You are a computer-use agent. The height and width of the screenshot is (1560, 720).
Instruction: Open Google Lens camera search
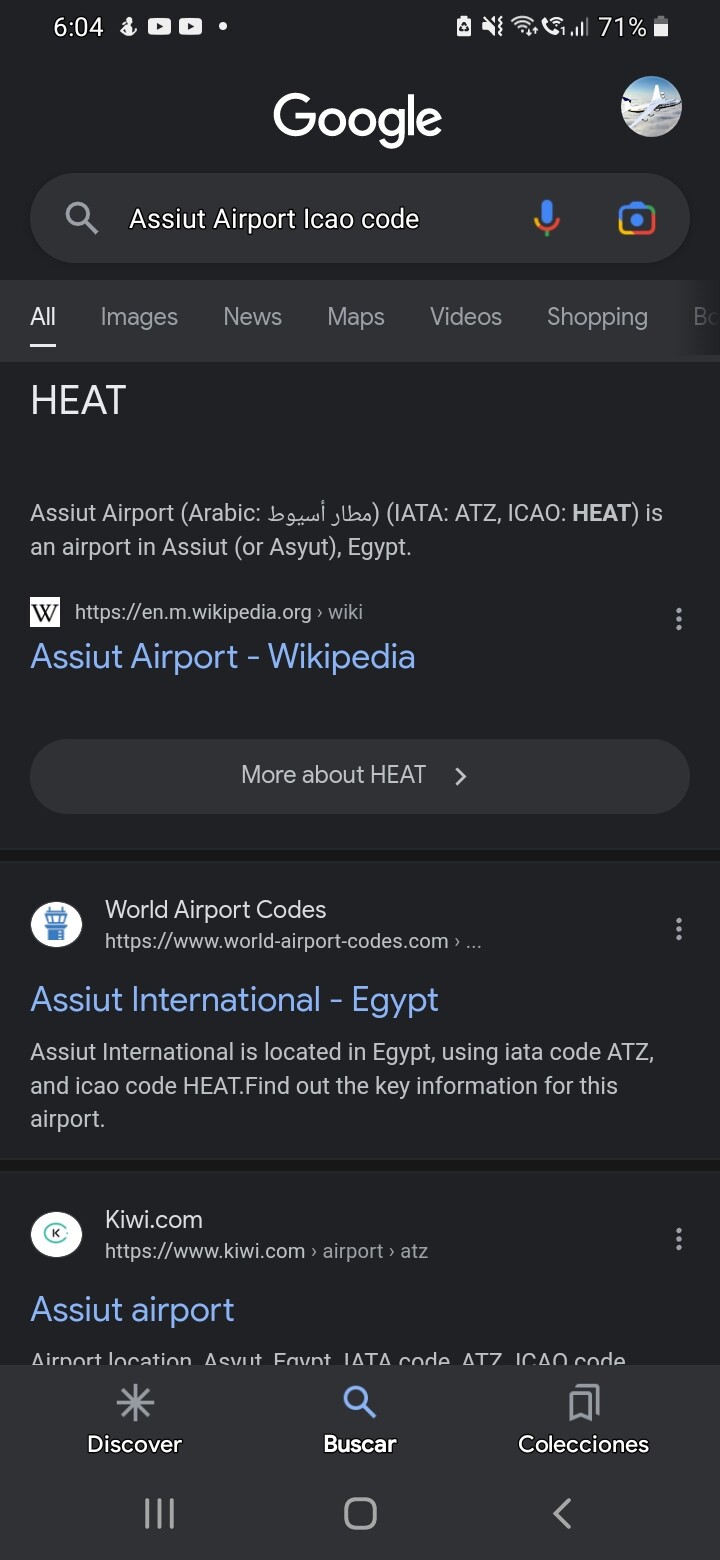point(637,218)
